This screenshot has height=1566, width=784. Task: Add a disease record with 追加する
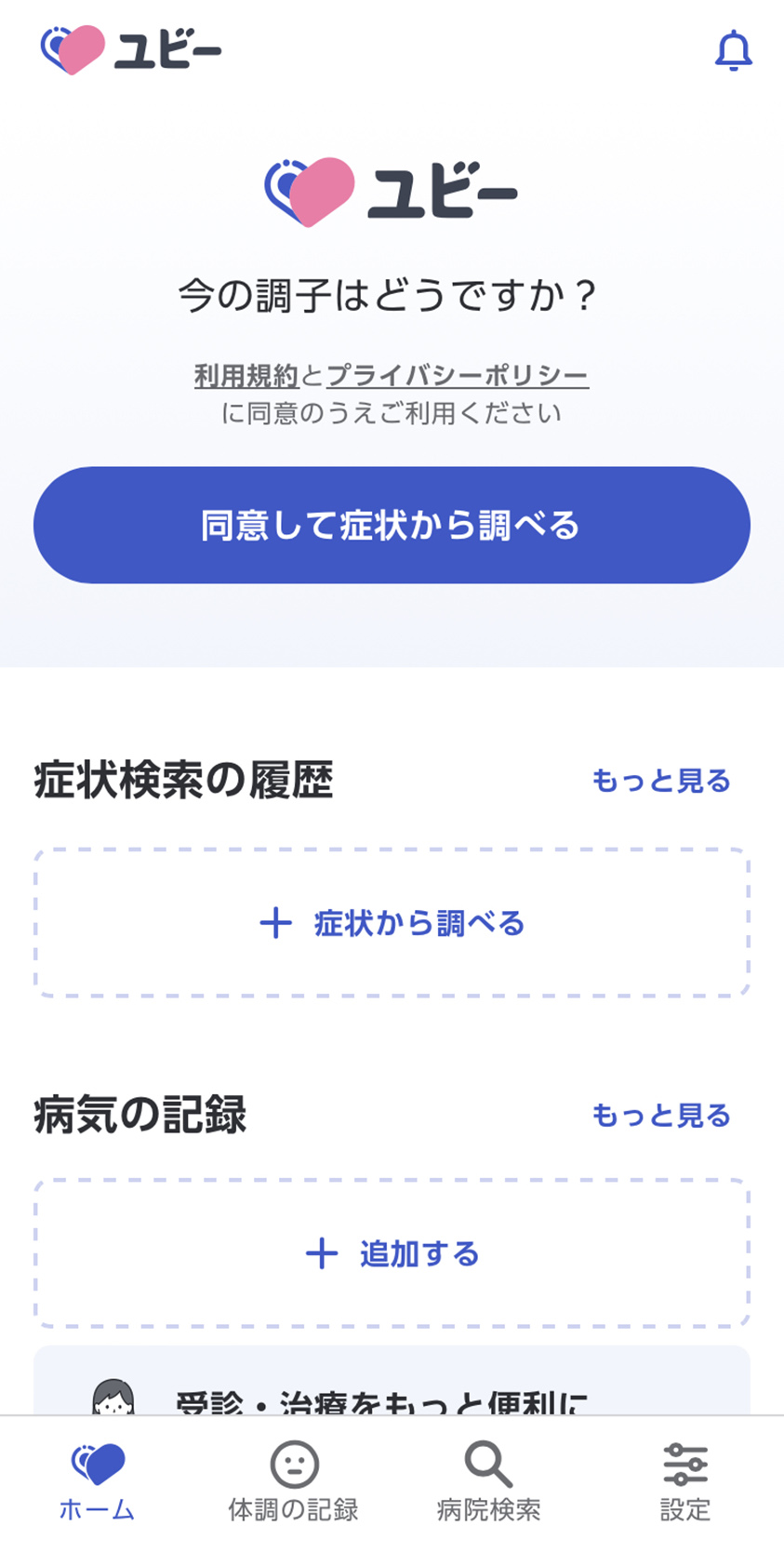point(392,1253)
